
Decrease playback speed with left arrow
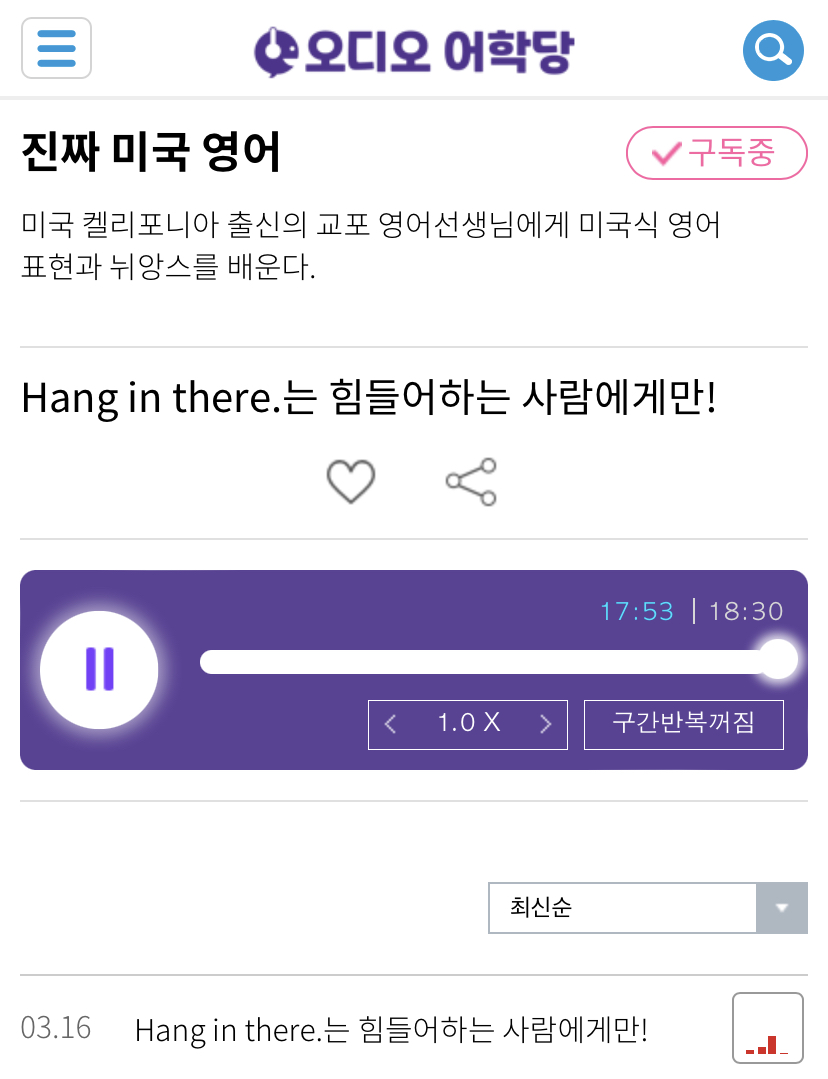tap(390, 724)
